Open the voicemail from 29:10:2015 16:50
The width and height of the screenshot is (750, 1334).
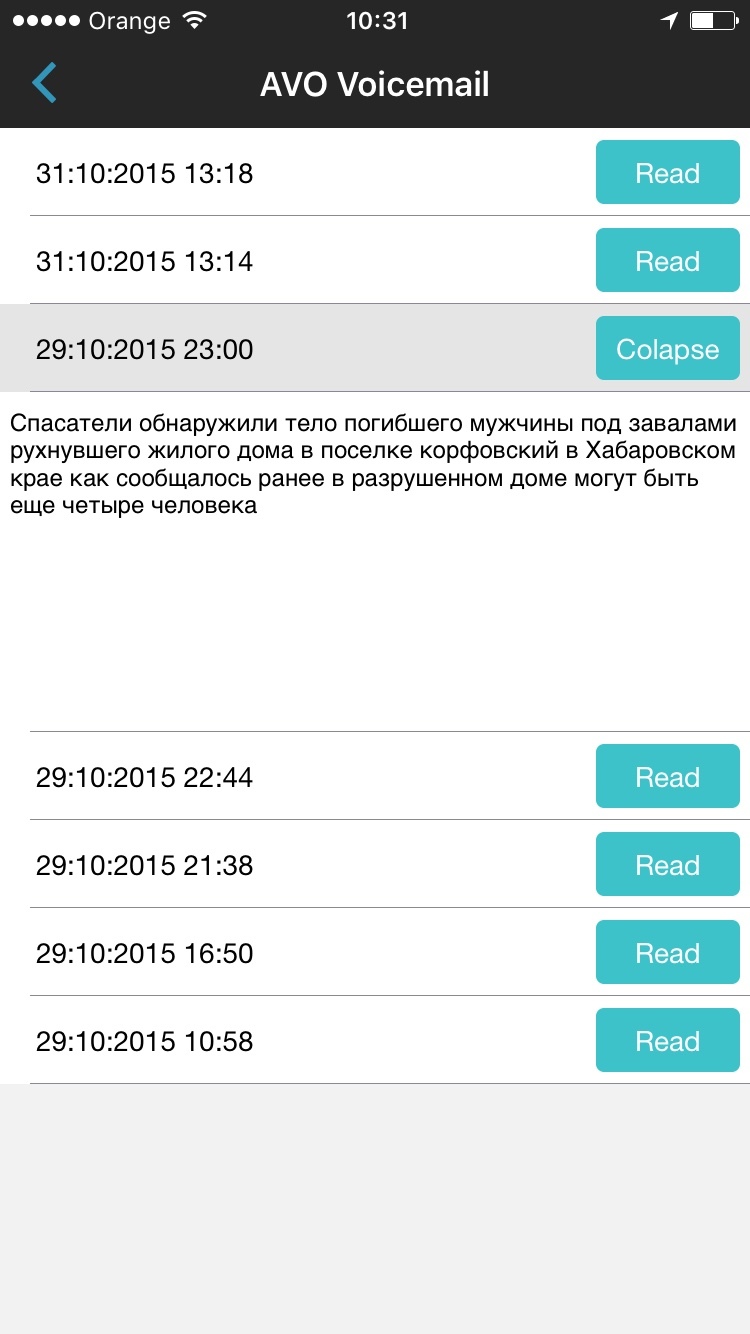pyautogui.click(x=667, y=952)
